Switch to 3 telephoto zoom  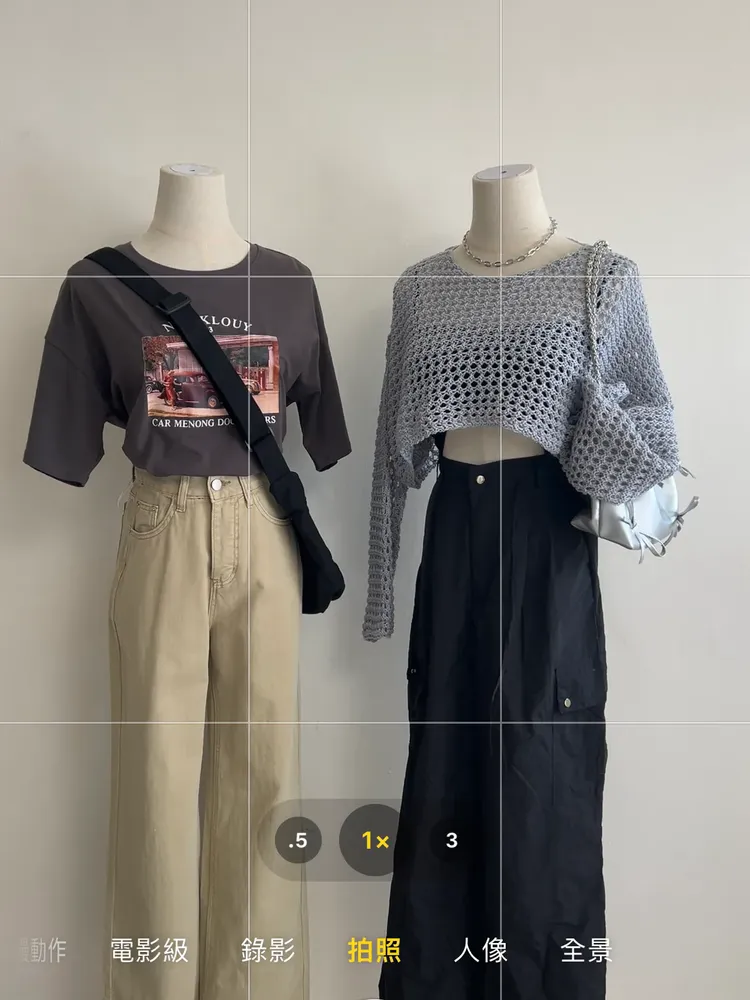tap(452, 841)
